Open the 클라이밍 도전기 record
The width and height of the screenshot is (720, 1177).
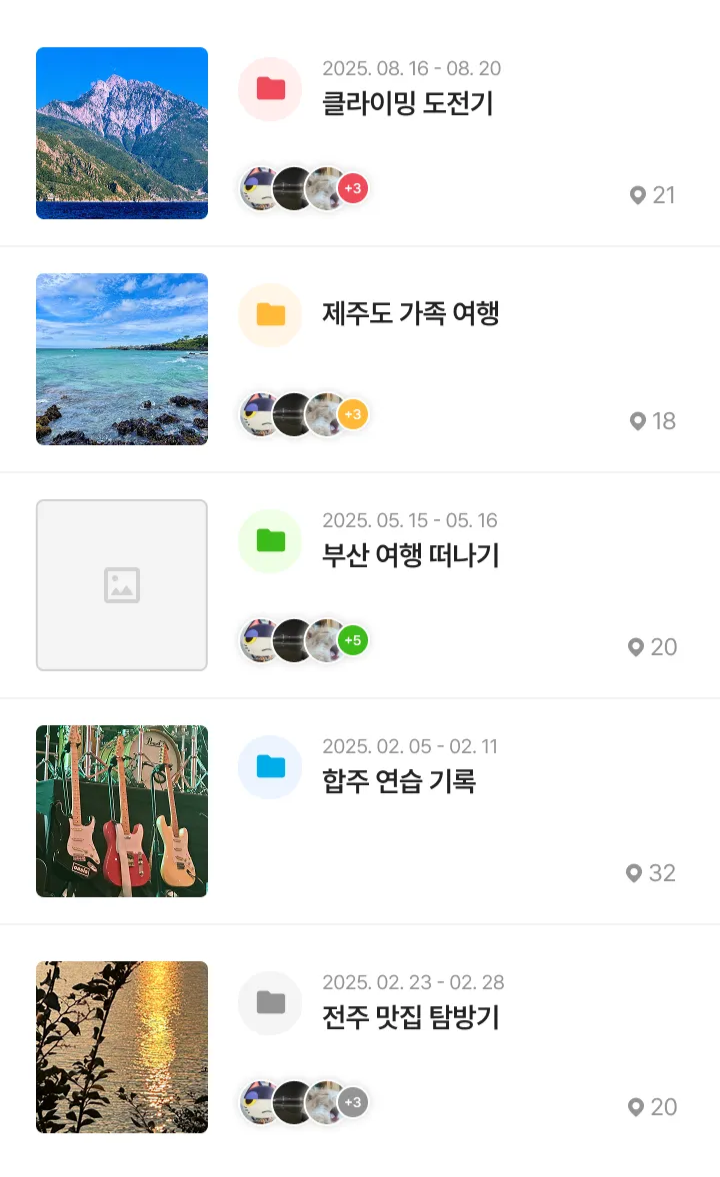(x=407, y=103)
